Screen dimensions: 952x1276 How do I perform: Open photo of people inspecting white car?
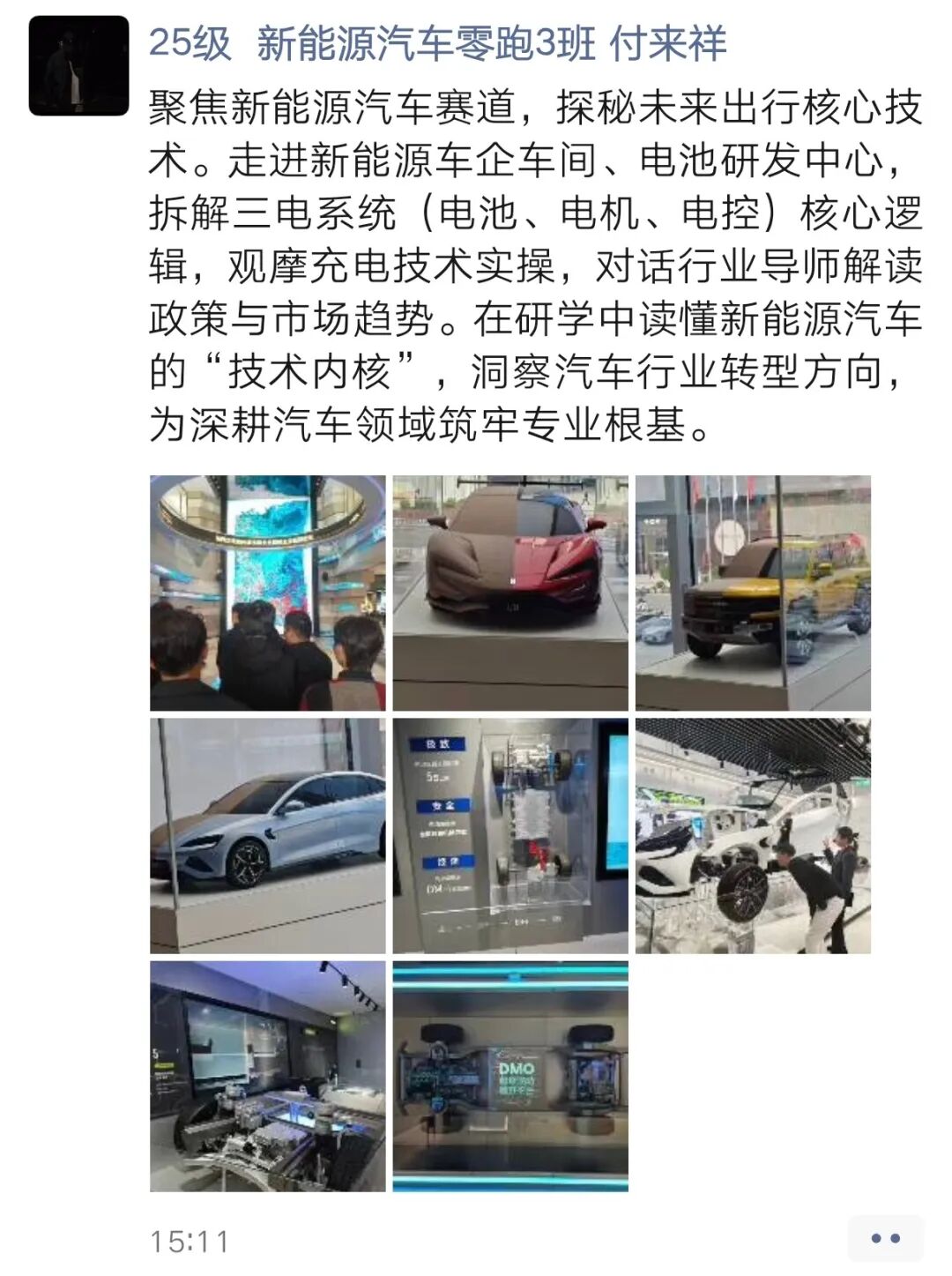pyautogui.click(x=753, y=835)
